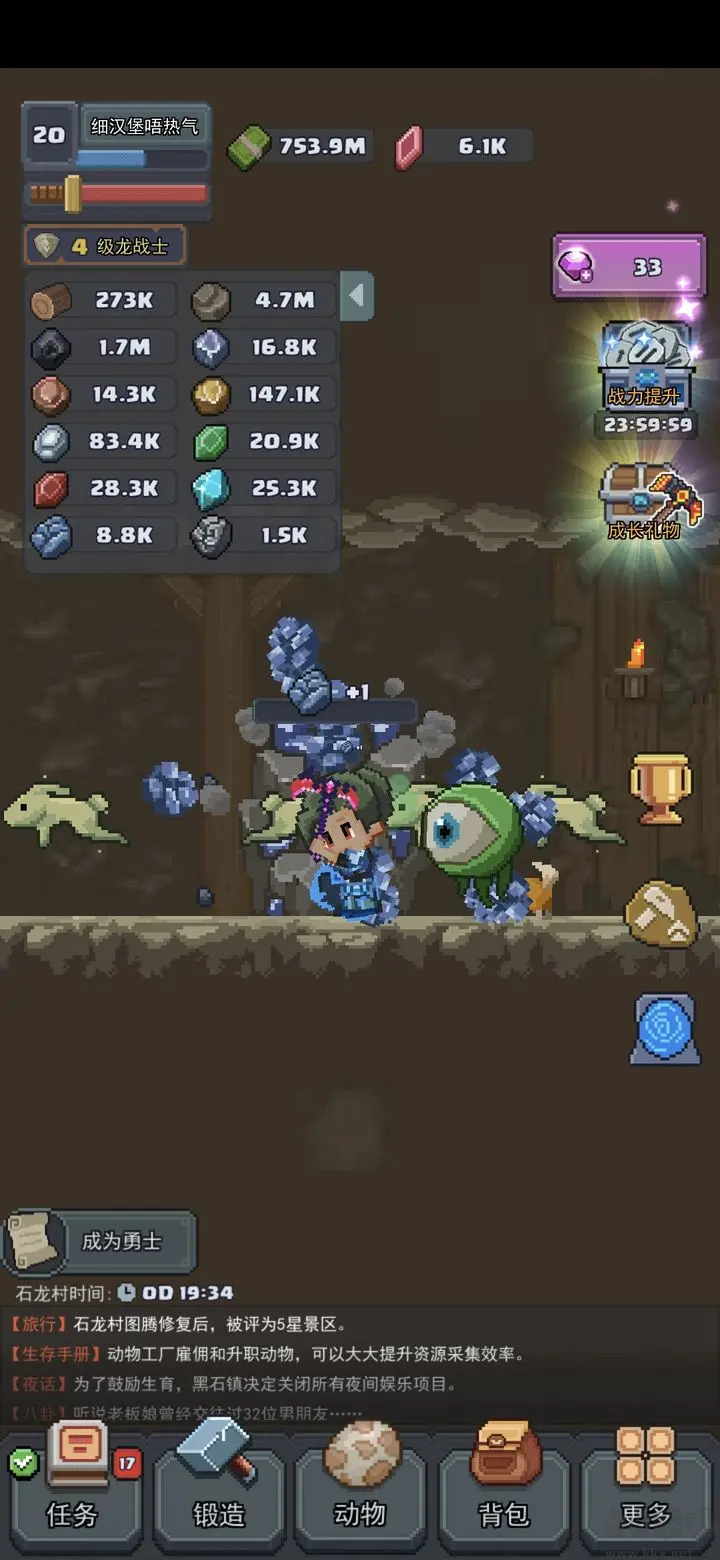
Task: Open the 更多 menu
Action: click(645, 1492)
